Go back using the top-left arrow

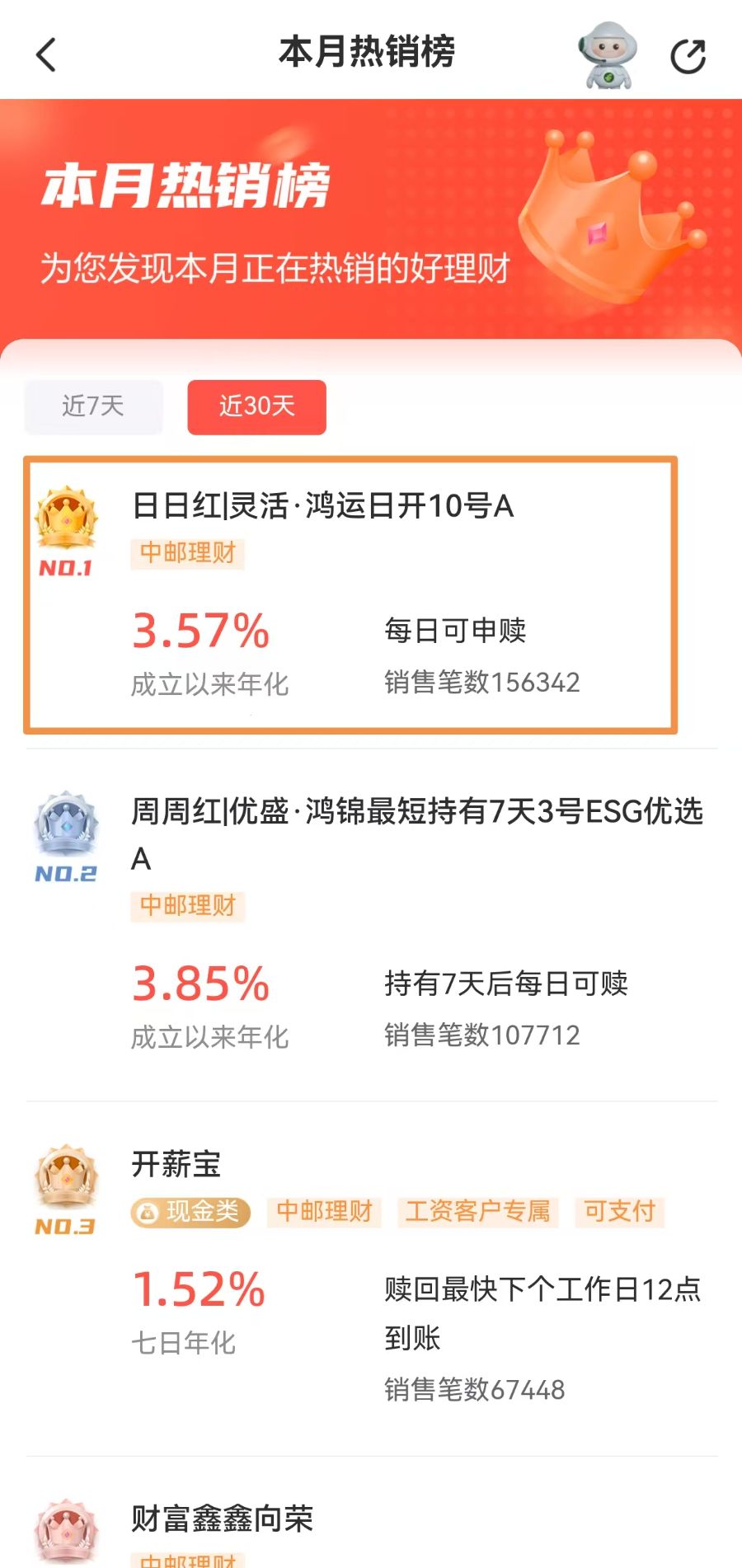pos(46,55)
